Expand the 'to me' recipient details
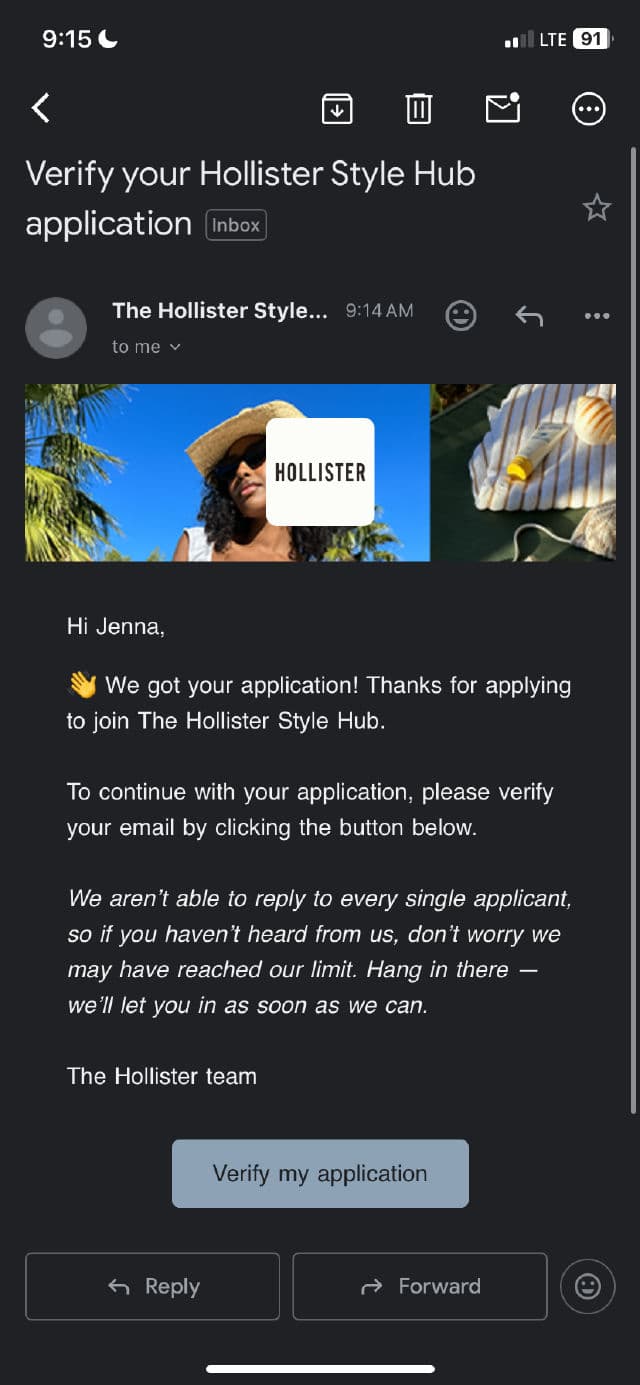Viewport: 640px width, 1385px height. point(146,347)
